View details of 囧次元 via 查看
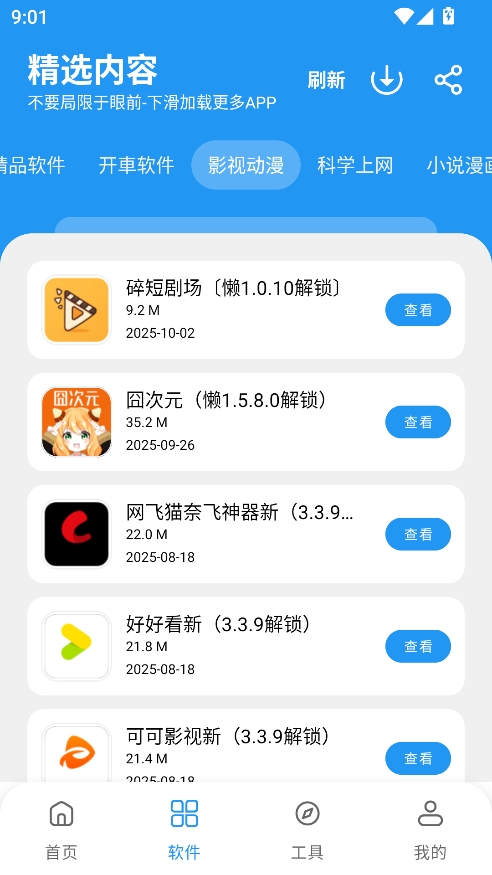492x875 pixels. [x=418, y=422]
